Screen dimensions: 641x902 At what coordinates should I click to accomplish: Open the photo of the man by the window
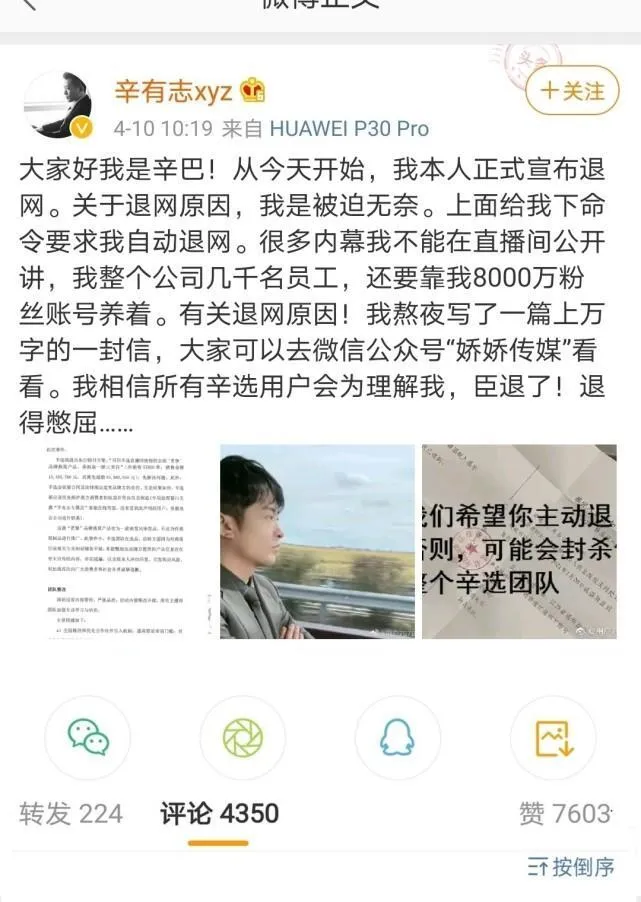(x=317, y=542)
